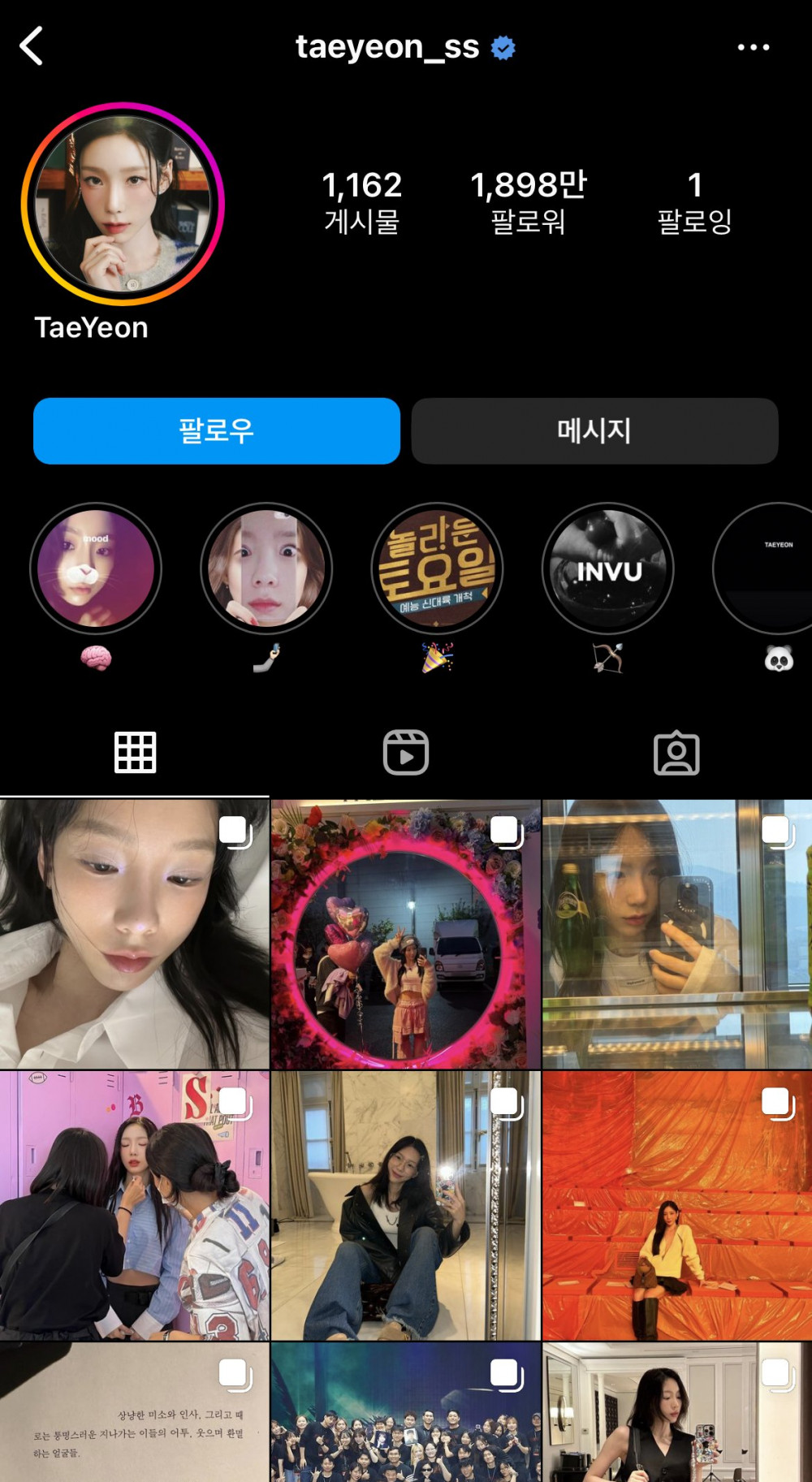812x1482 pixels.
Task: Open the close-up selfie in white shirt post
Action: click(x=134, y=934)
